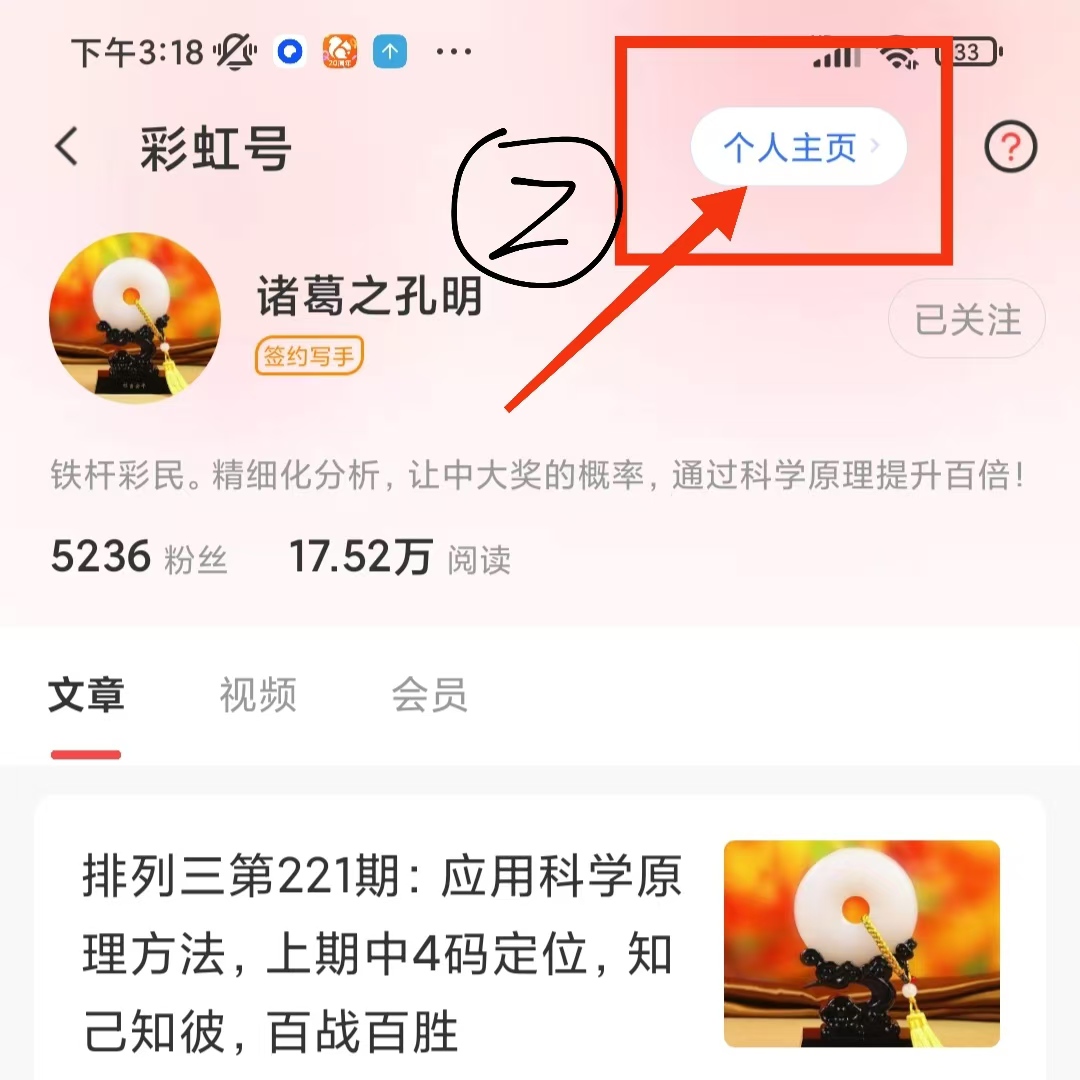This screenshot has height=1080, width=1080.
Task: Open the help question mark icon
Action: click(x=1010, y=148)
